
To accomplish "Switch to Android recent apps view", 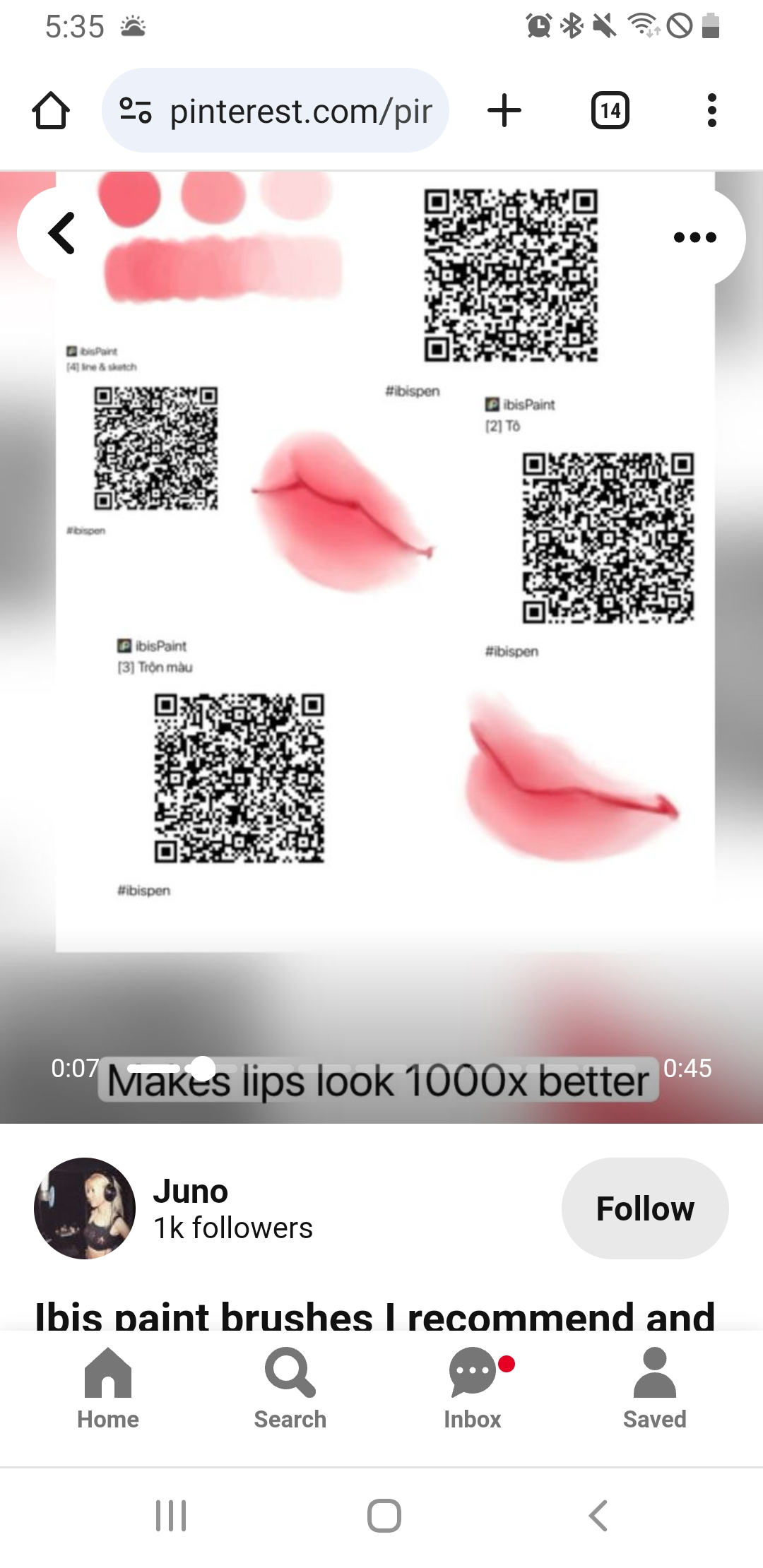I will coord(171,1514).
